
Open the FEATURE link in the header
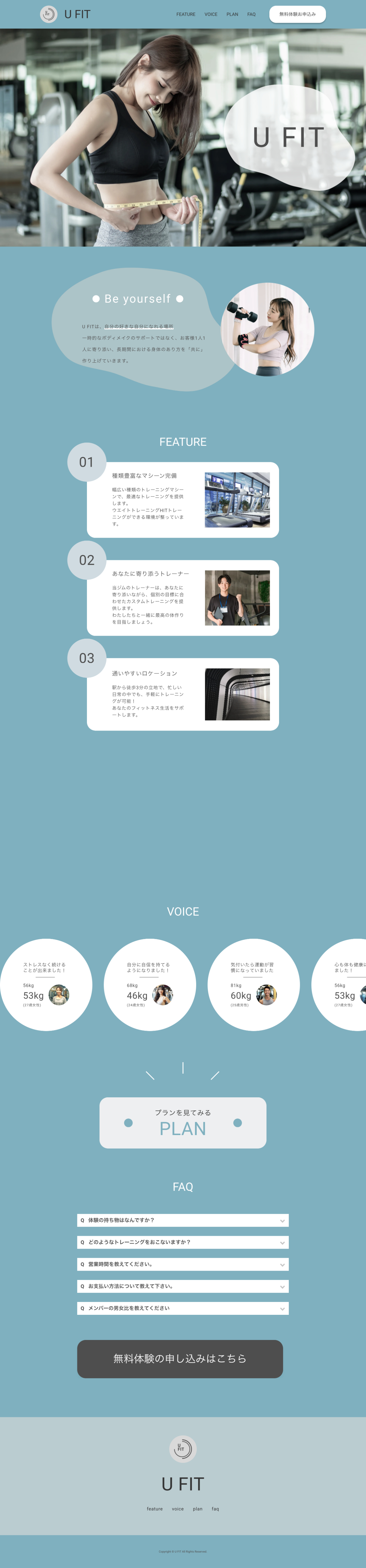pos(186,14)
